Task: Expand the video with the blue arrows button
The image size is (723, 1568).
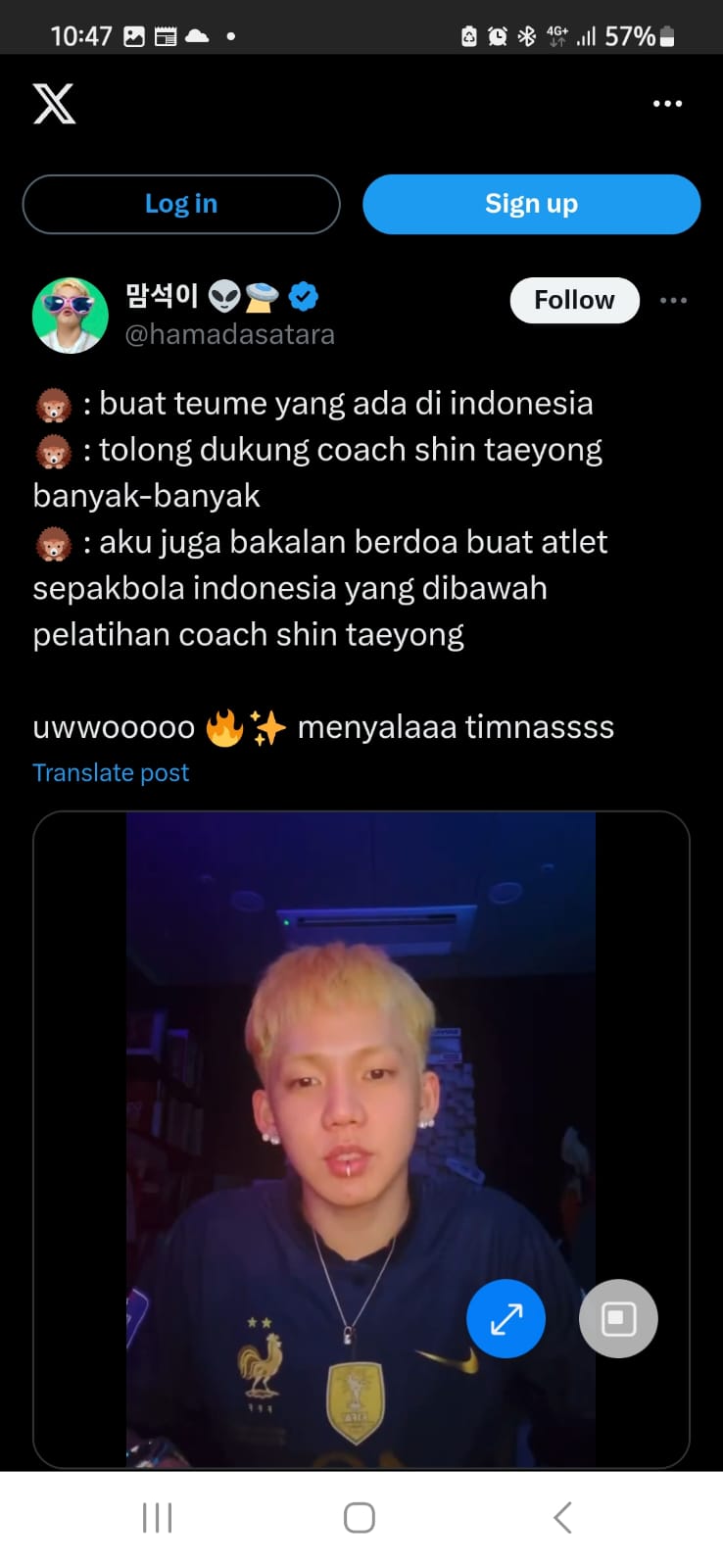Action: click(x=506, y=1318)
